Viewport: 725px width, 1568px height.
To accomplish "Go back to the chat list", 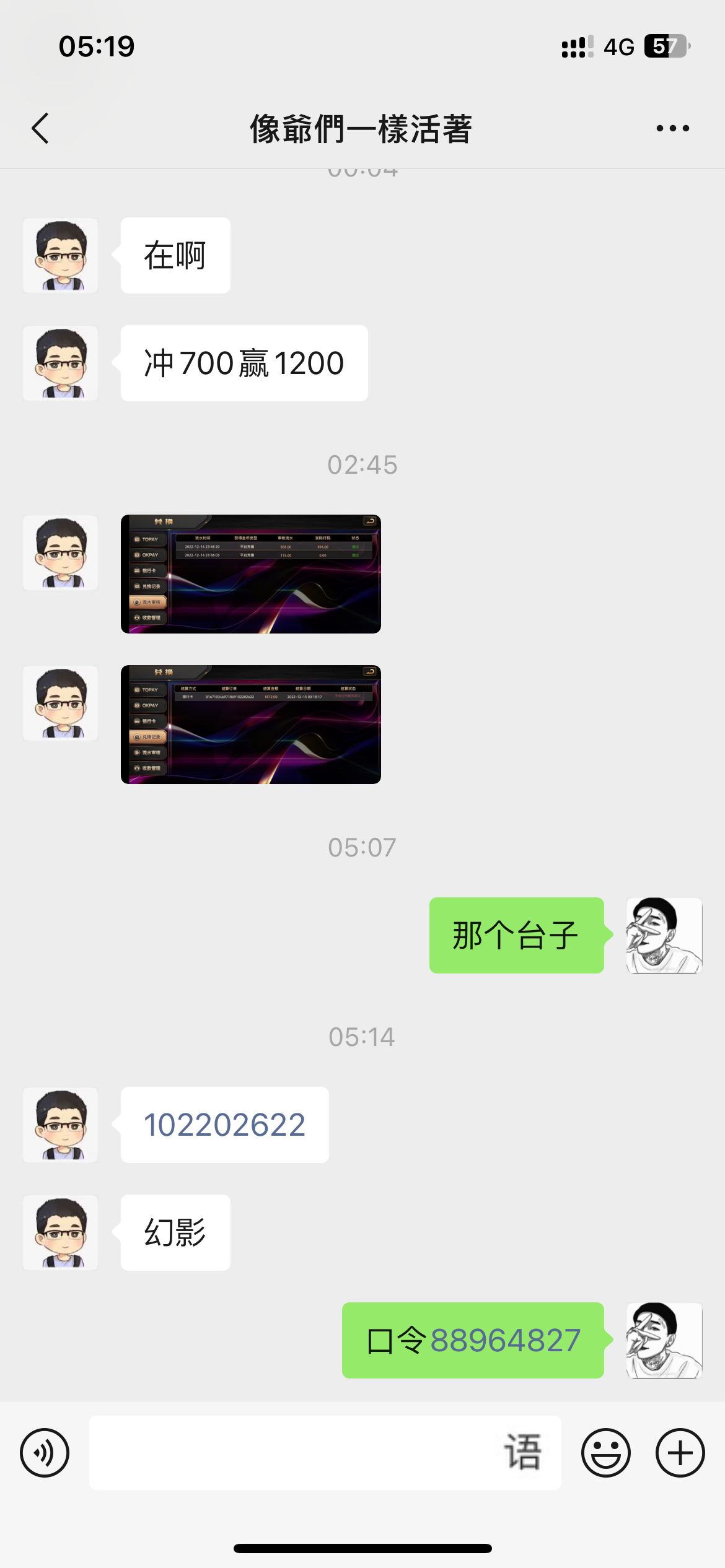I will pos(41,129).
